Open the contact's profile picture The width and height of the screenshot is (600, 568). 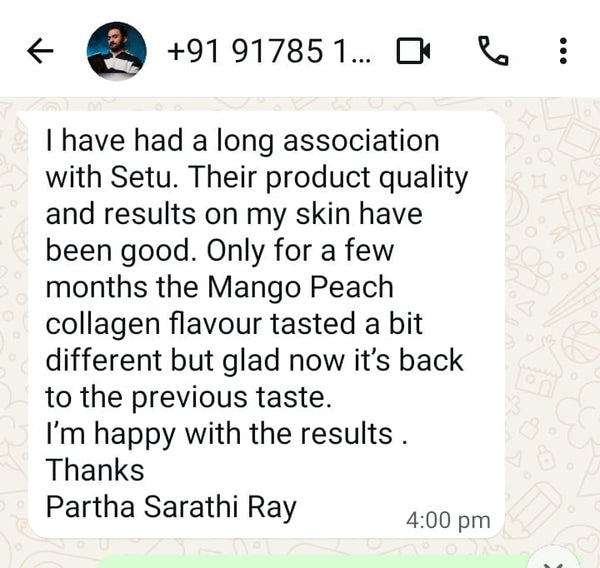coord(116,52)
